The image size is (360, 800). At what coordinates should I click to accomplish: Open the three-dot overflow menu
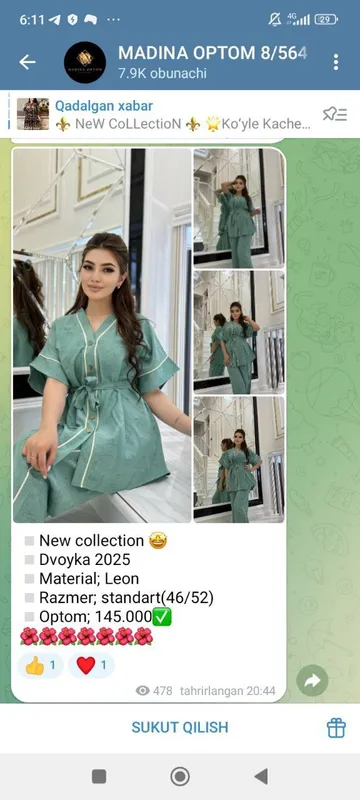click(x=336, y=62)
